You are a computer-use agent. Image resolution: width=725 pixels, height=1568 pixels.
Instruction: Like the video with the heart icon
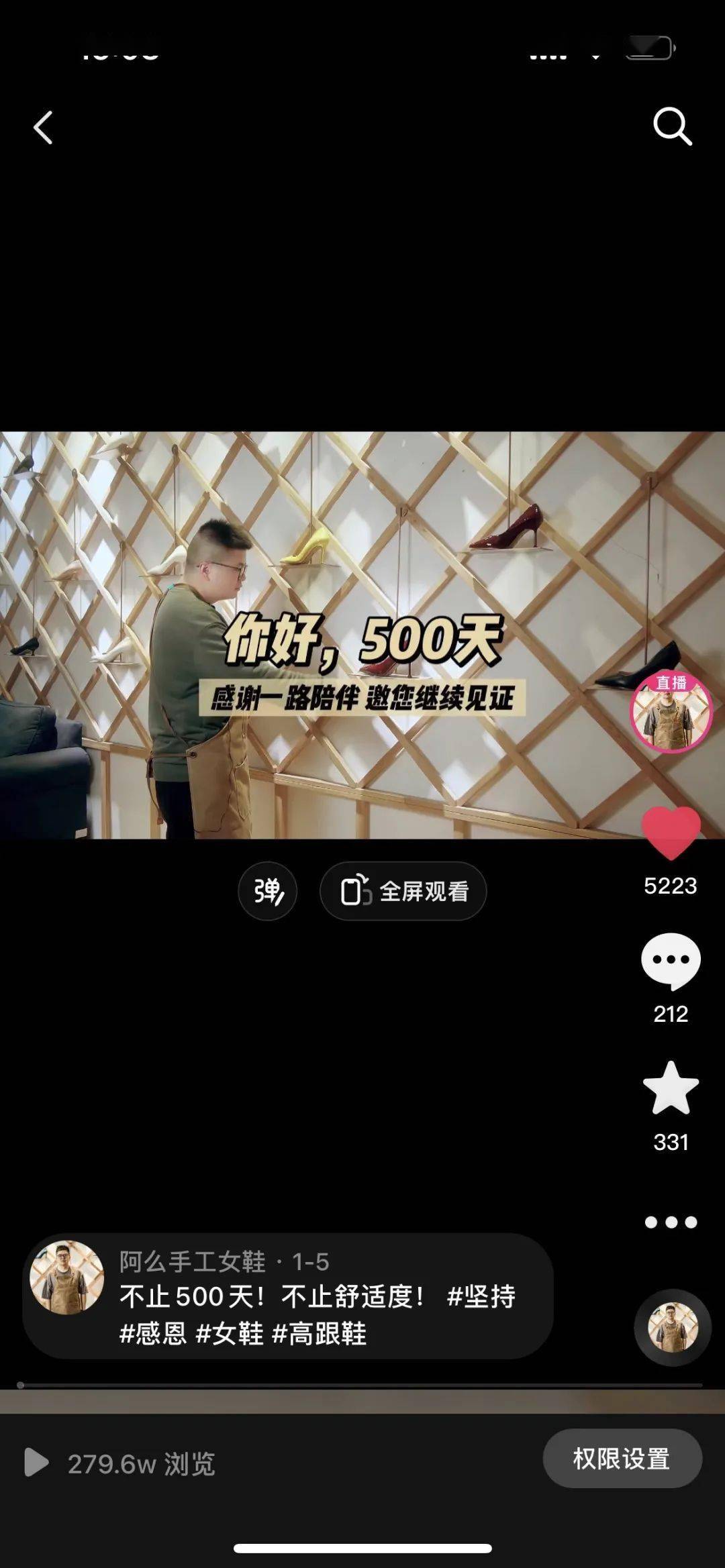tap(671, 833)
